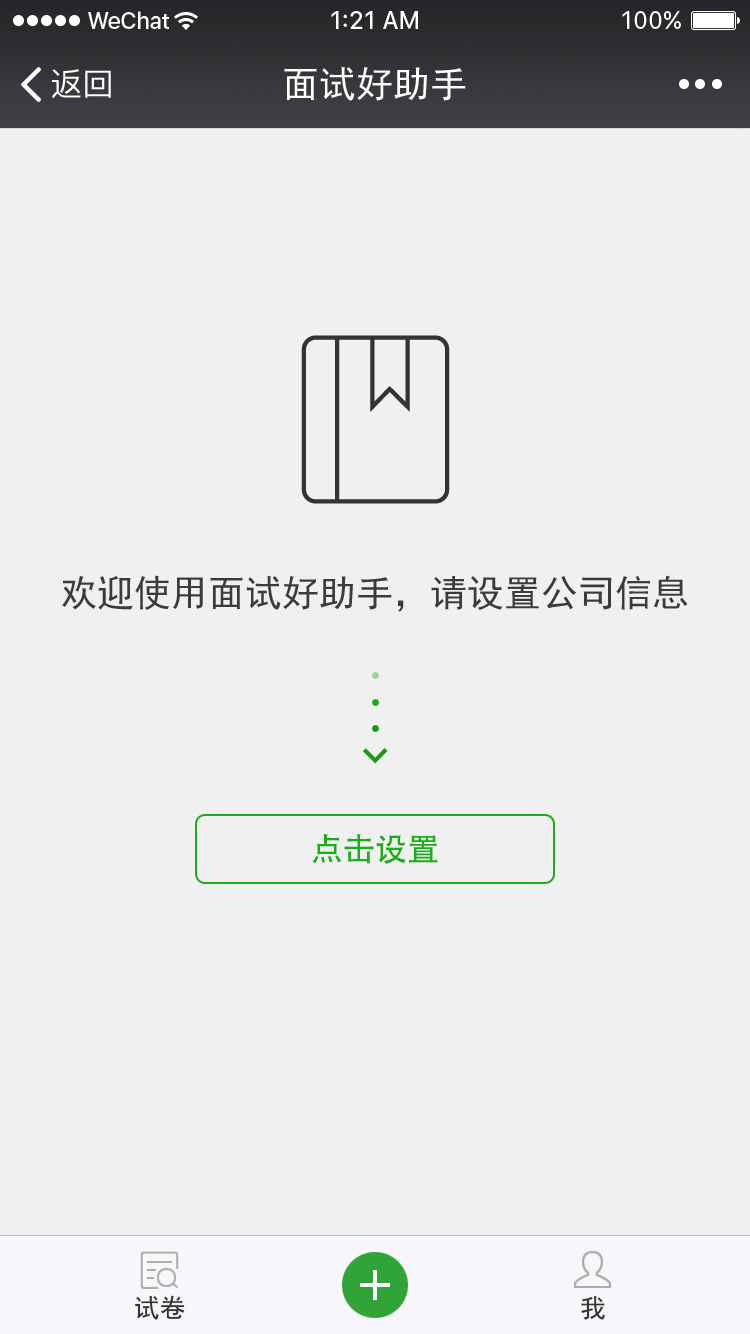The image size is (750, 1334).
Task: Open the 我 profile tab
Action: 592,1285
